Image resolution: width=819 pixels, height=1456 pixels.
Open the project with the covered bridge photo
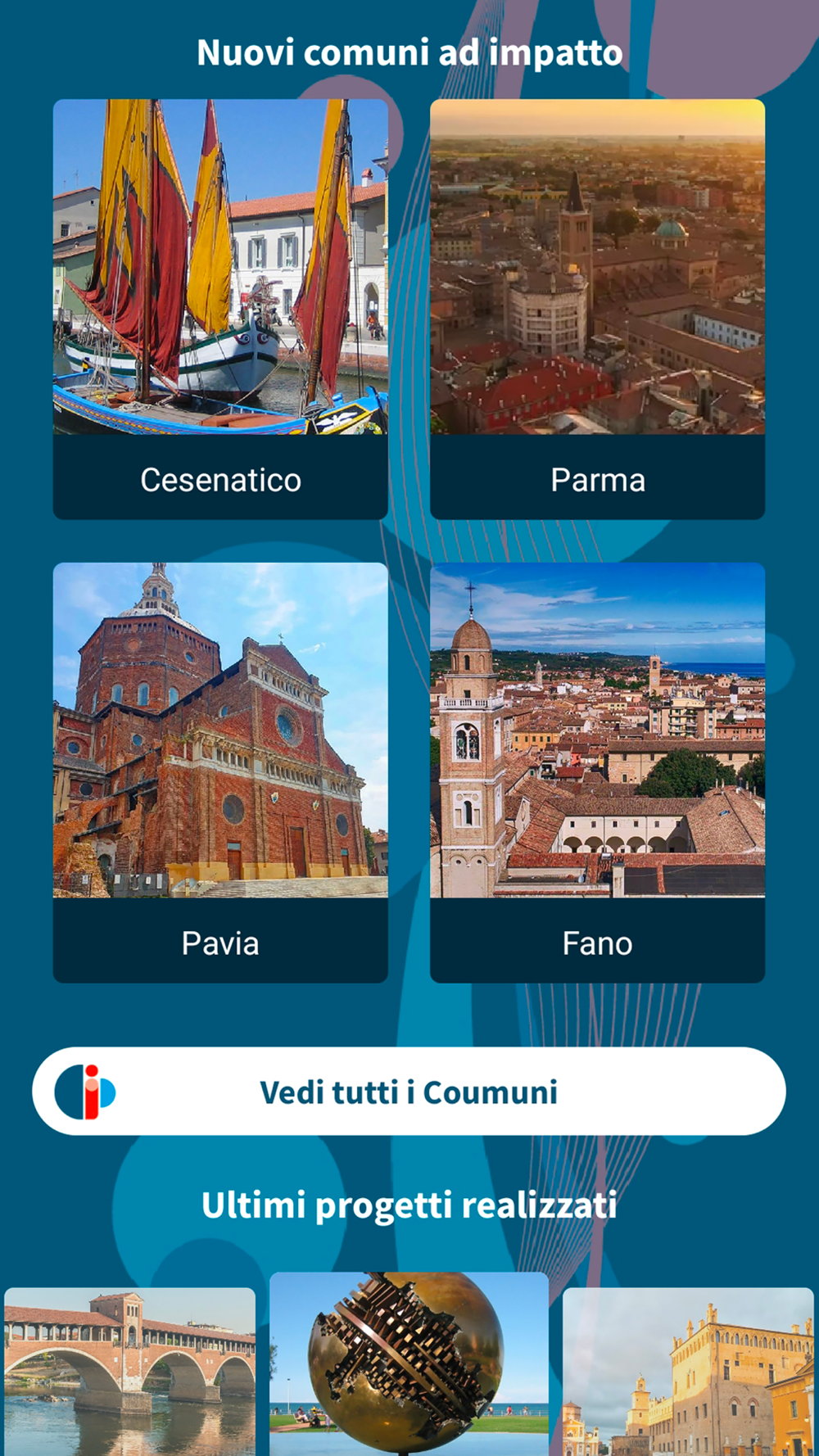tap(129, 1371)
